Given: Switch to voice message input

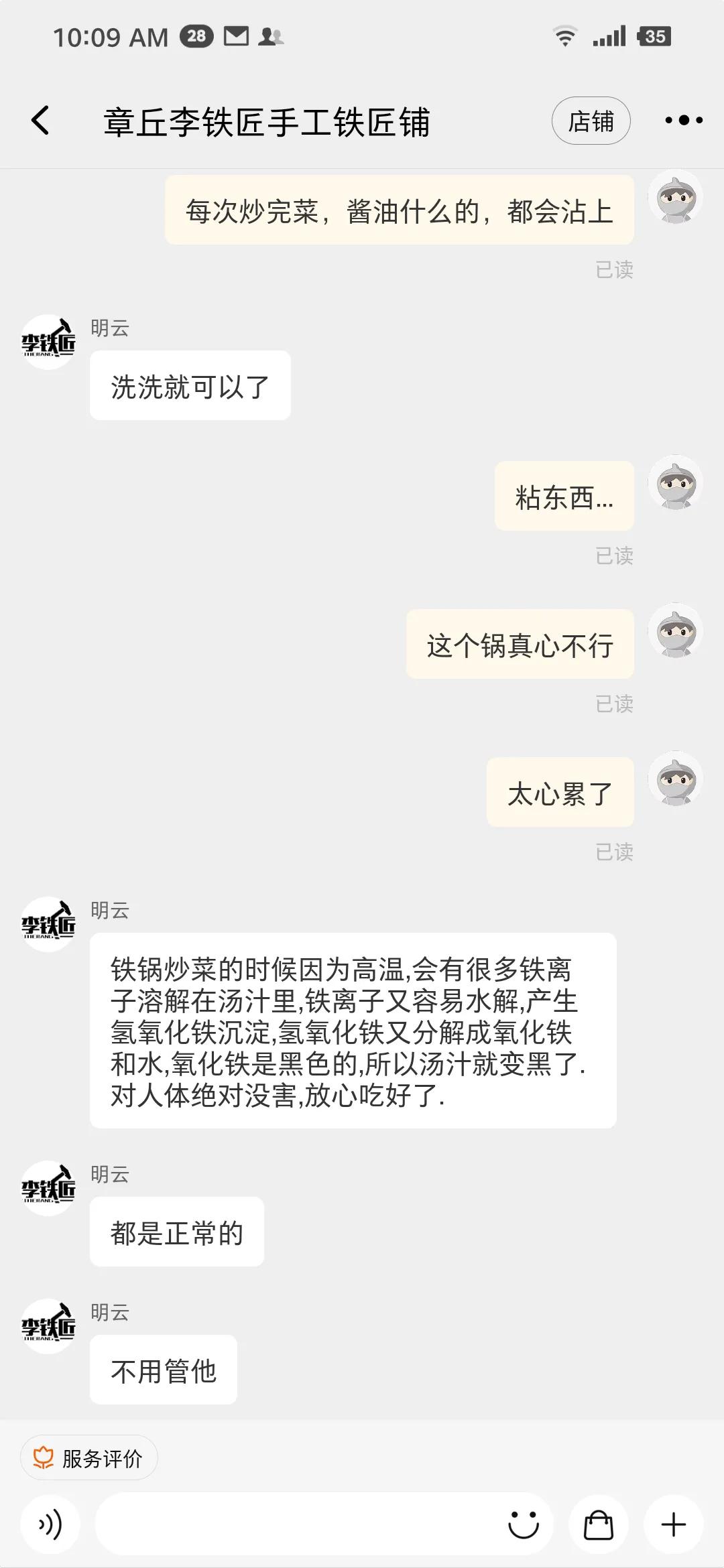Looking at the screenshot, I should (50, 1525).
